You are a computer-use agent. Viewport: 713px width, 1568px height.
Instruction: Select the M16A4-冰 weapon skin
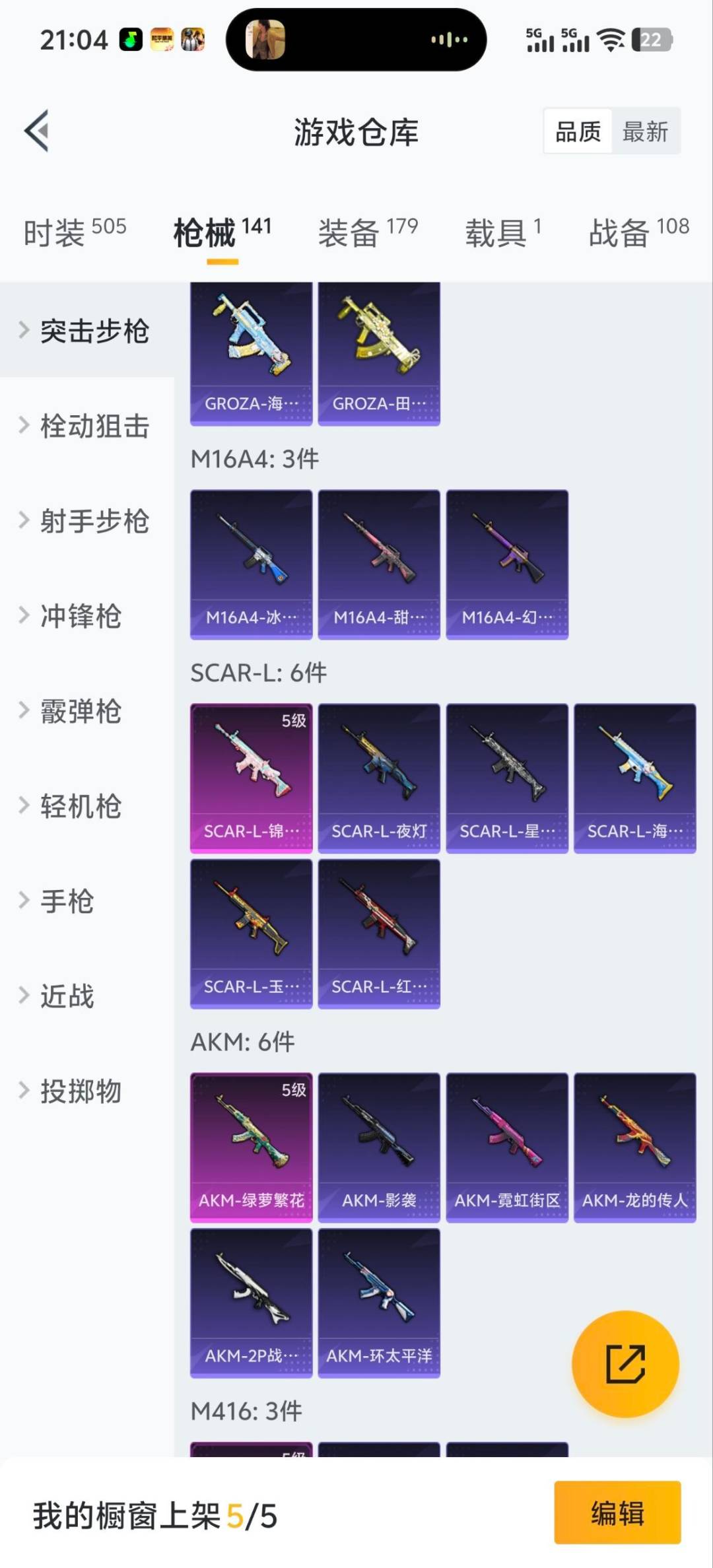[x=251, y=561]
